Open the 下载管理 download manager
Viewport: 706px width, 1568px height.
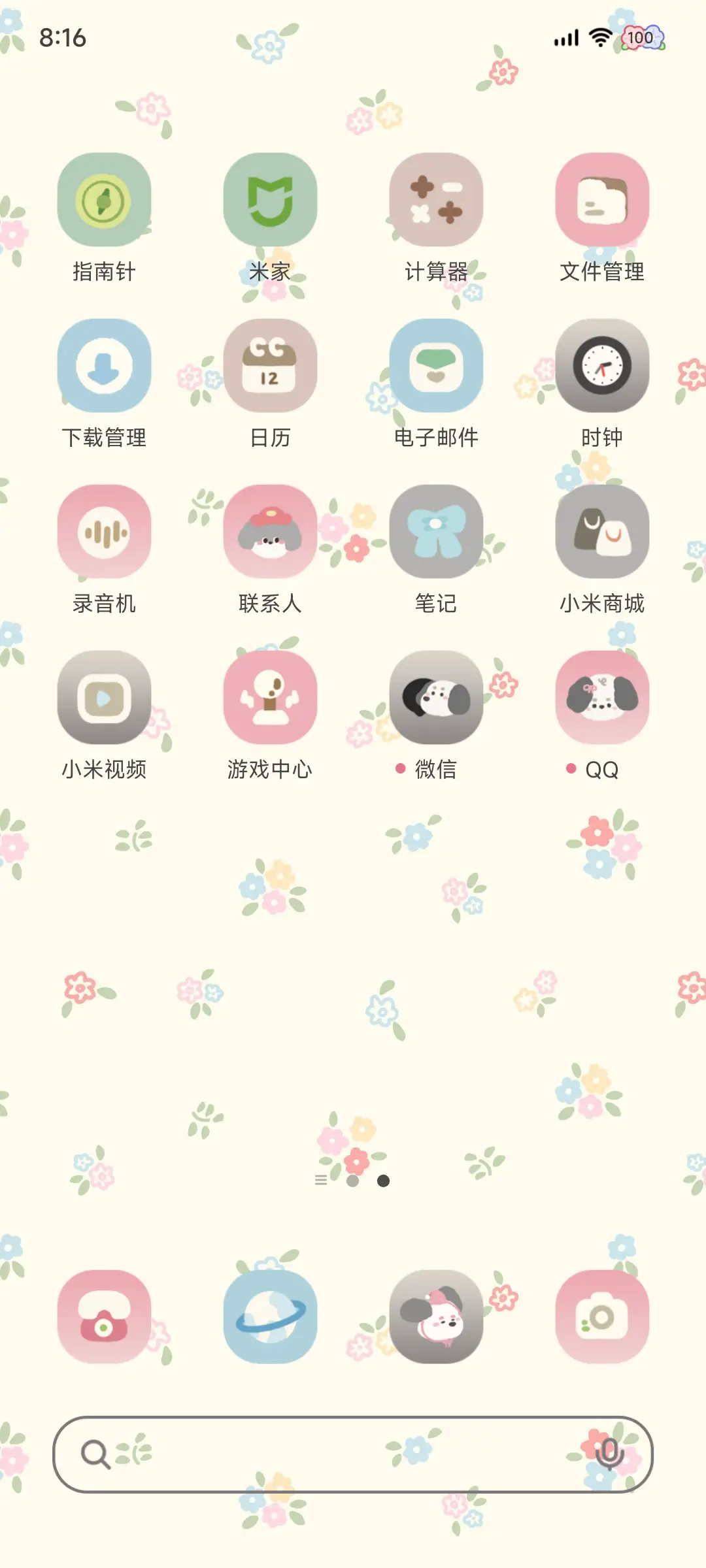pyautogui.click(x=104, y=367)
